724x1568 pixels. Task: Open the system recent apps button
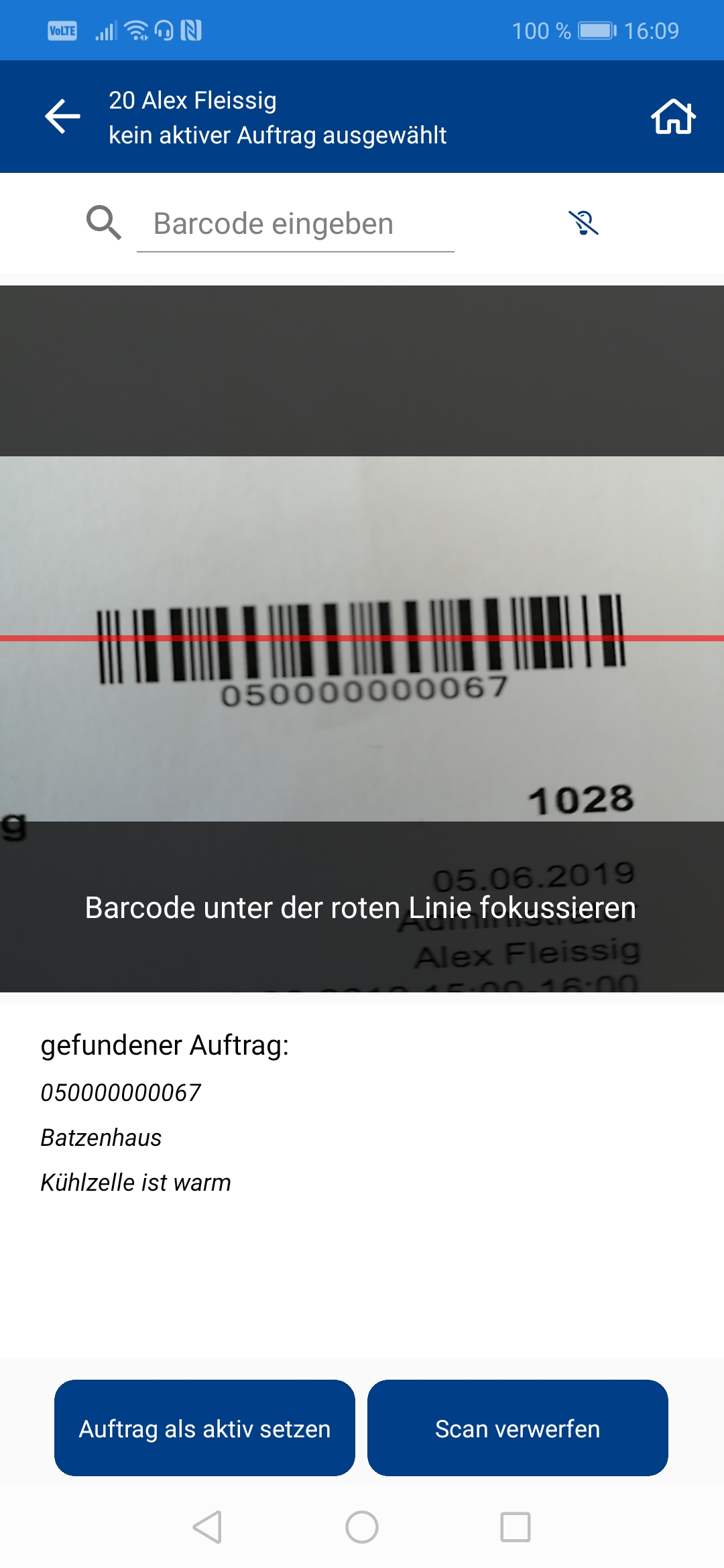515,1527
